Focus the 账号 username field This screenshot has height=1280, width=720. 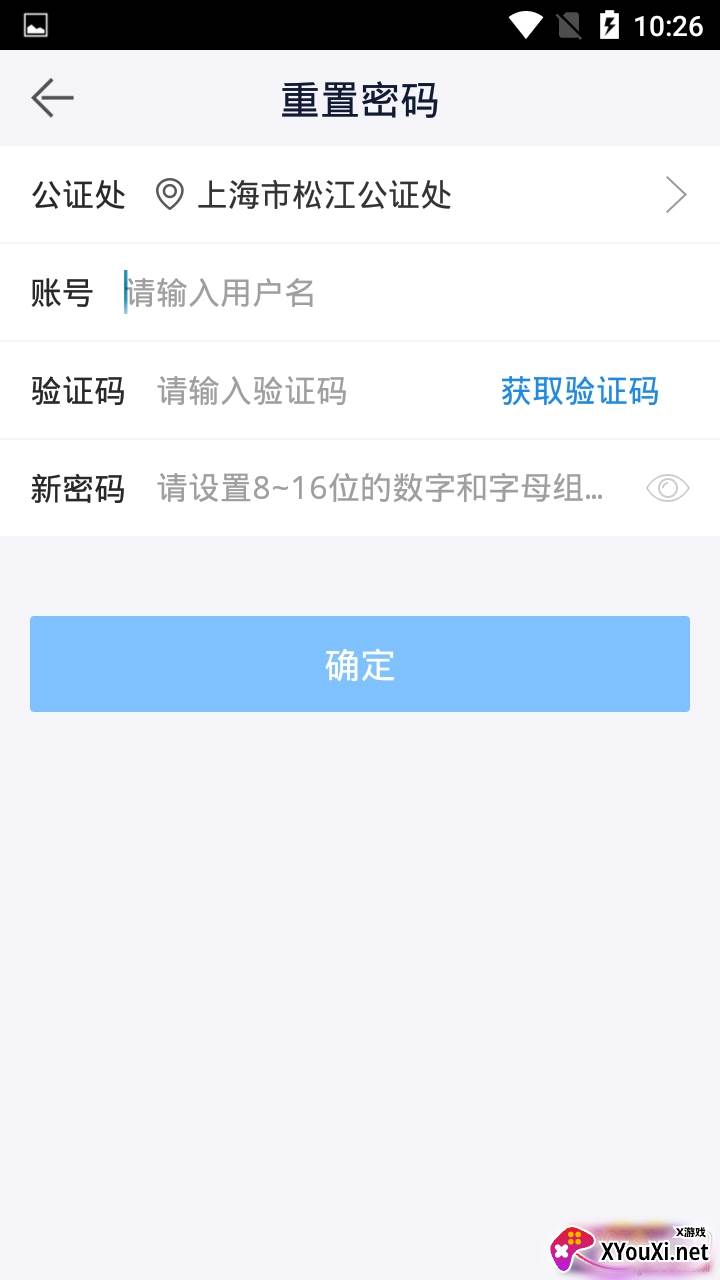pos(400,293)
